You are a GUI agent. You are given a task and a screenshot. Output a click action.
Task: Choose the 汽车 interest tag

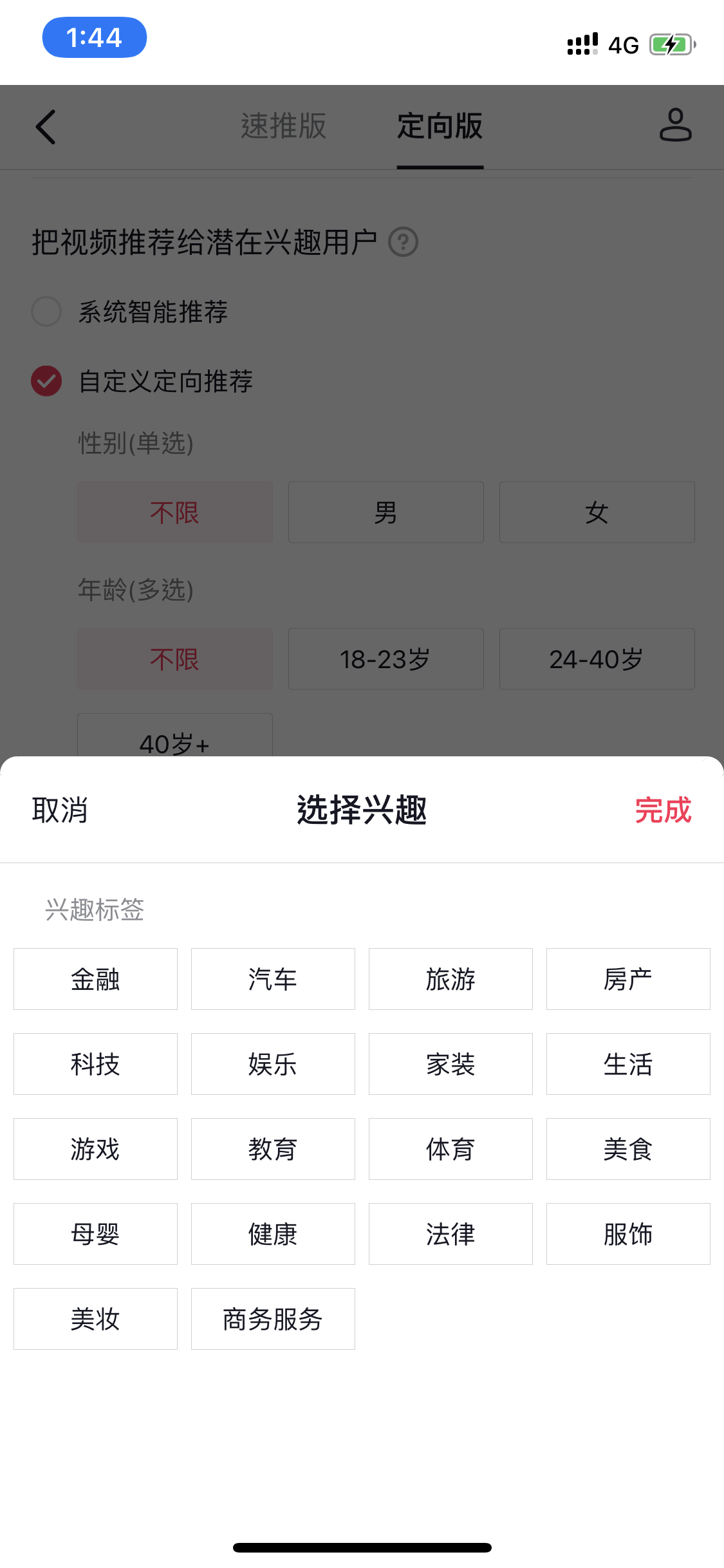[273, 979]
